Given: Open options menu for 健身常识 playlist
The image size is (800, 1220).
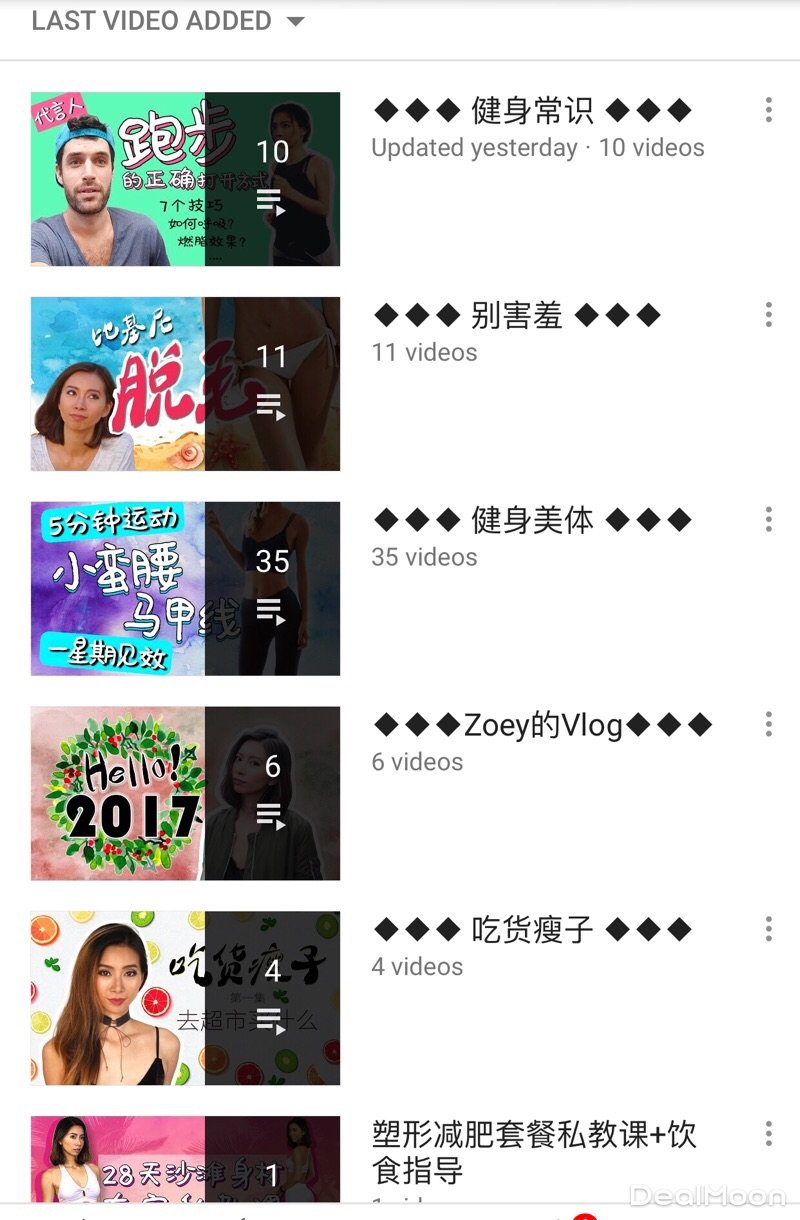Looking at the screenshot, I should point(768,110).
